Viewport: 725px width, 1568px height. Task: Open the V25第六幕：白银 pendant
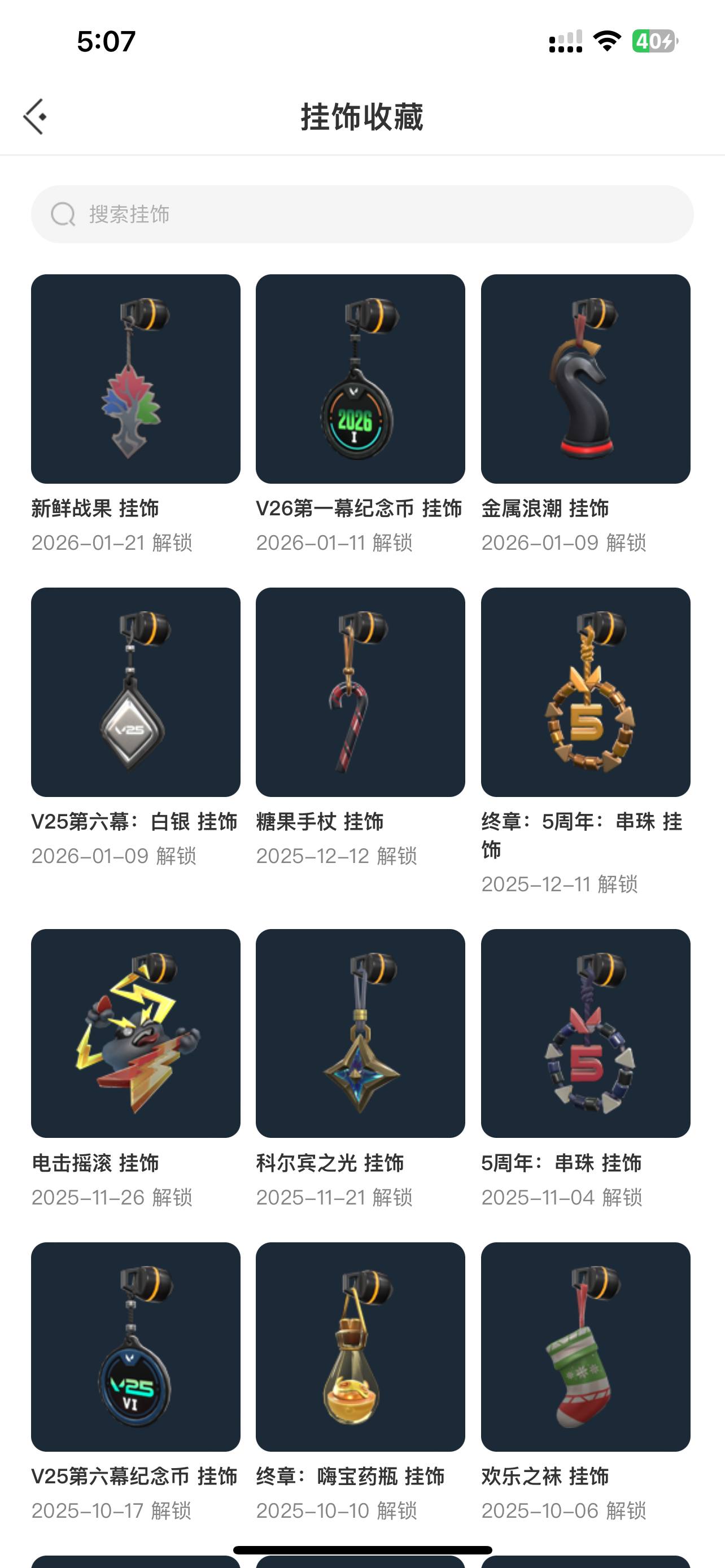pos(135,694)
